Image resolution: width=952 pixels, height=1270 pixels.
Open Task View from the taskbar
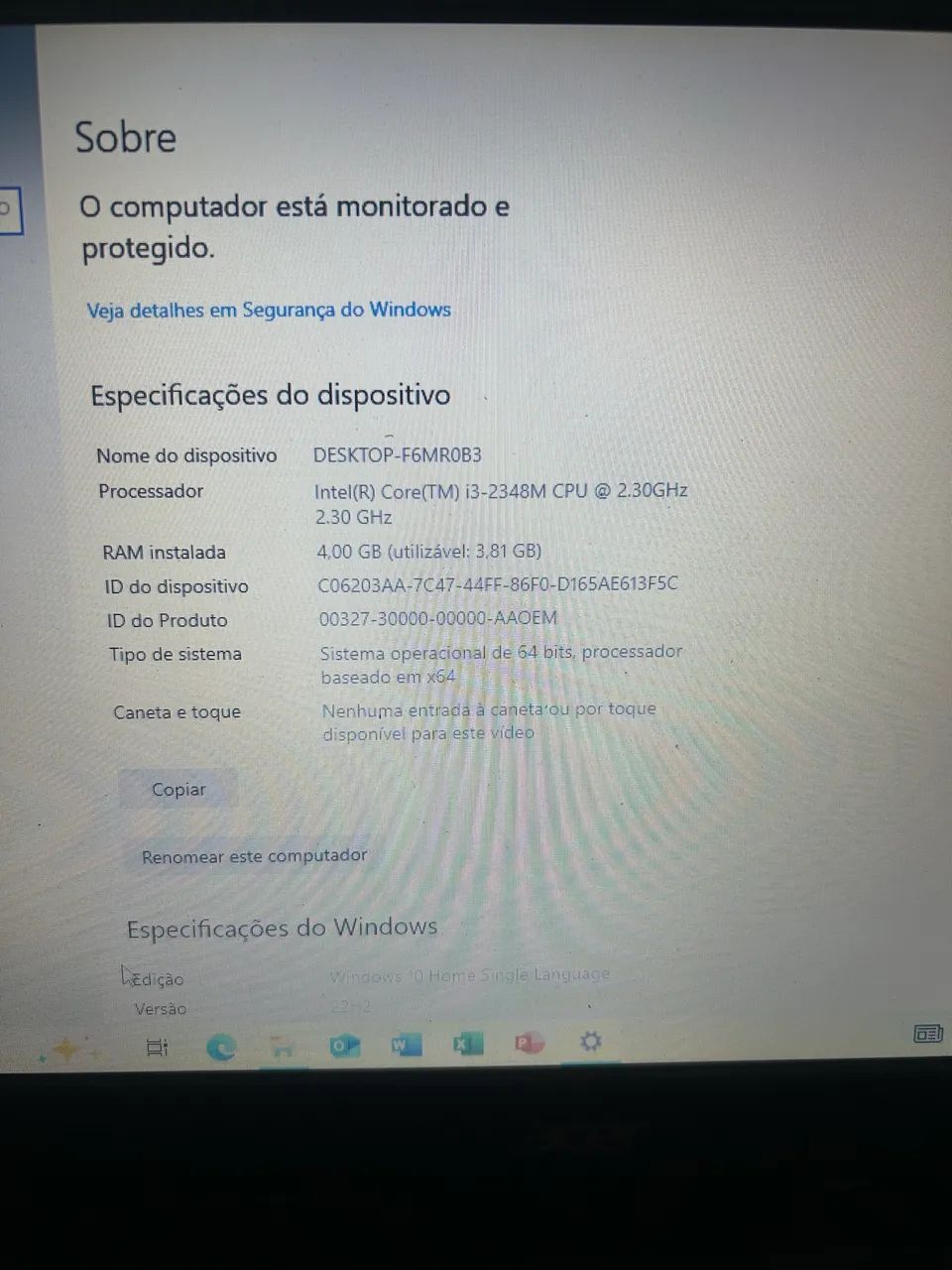point(157,1047)
